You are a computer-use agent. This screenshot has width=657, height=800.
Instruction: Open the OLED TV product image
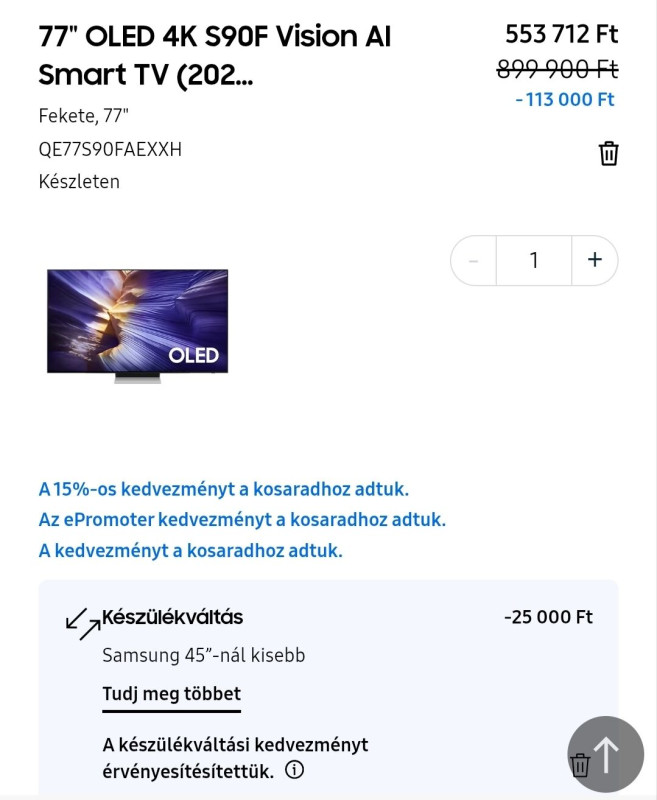tap(138, 323)
